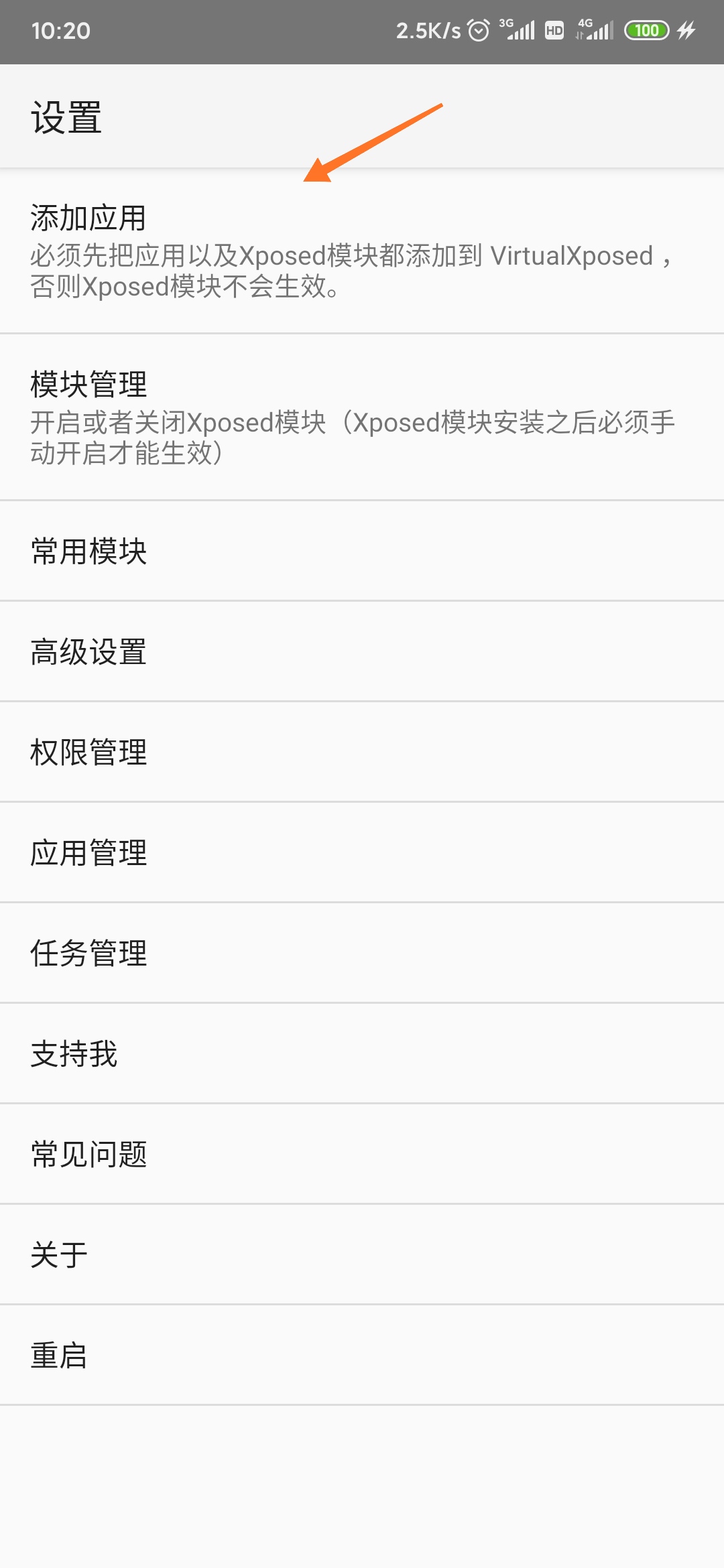The height and width of the screenshot is (1568, 724).
Task: Tap 应用管理 app management
Action: pos(362,852)
